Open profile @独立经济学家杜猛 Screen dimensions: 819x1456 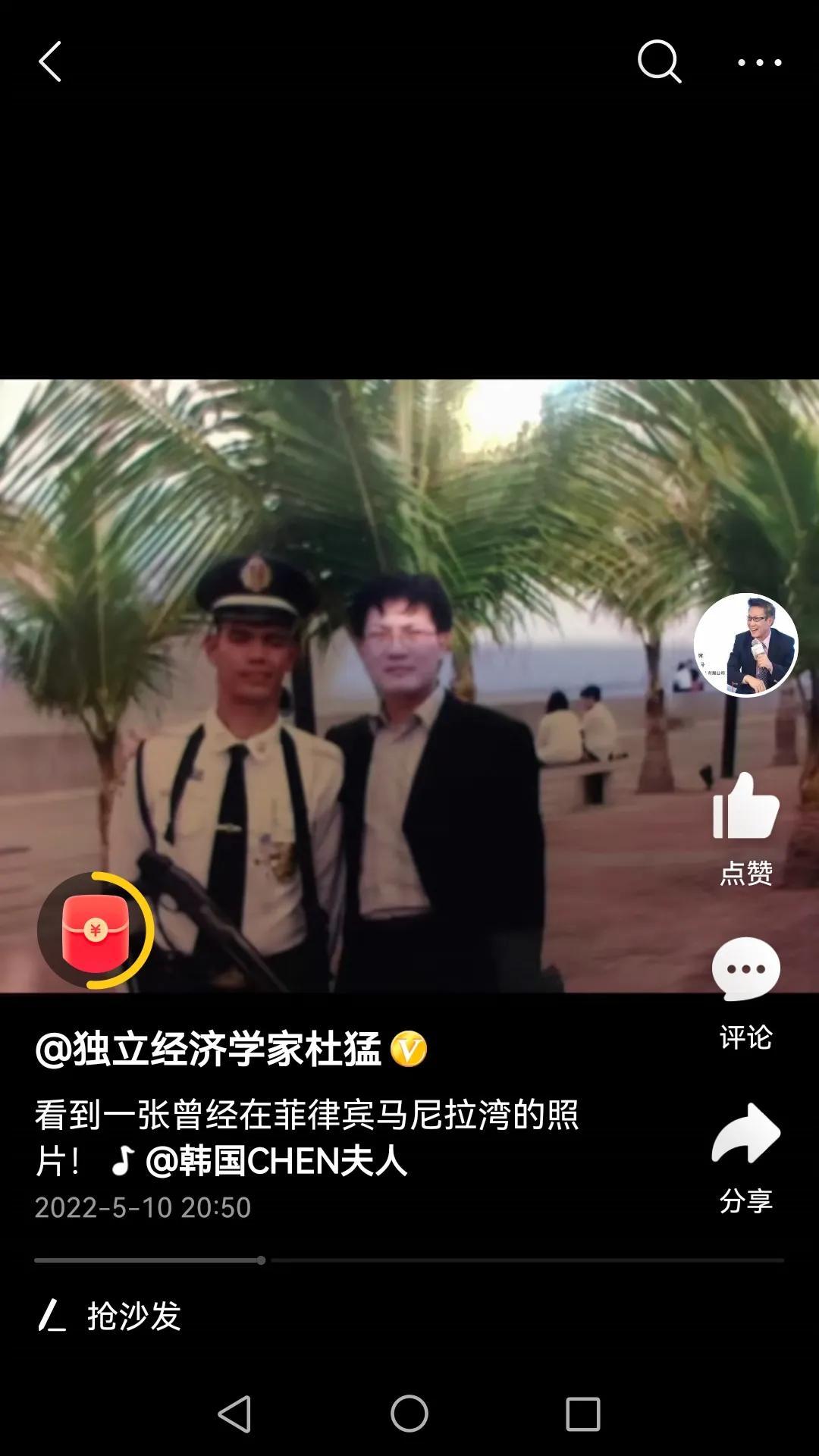pos(209,1050)
